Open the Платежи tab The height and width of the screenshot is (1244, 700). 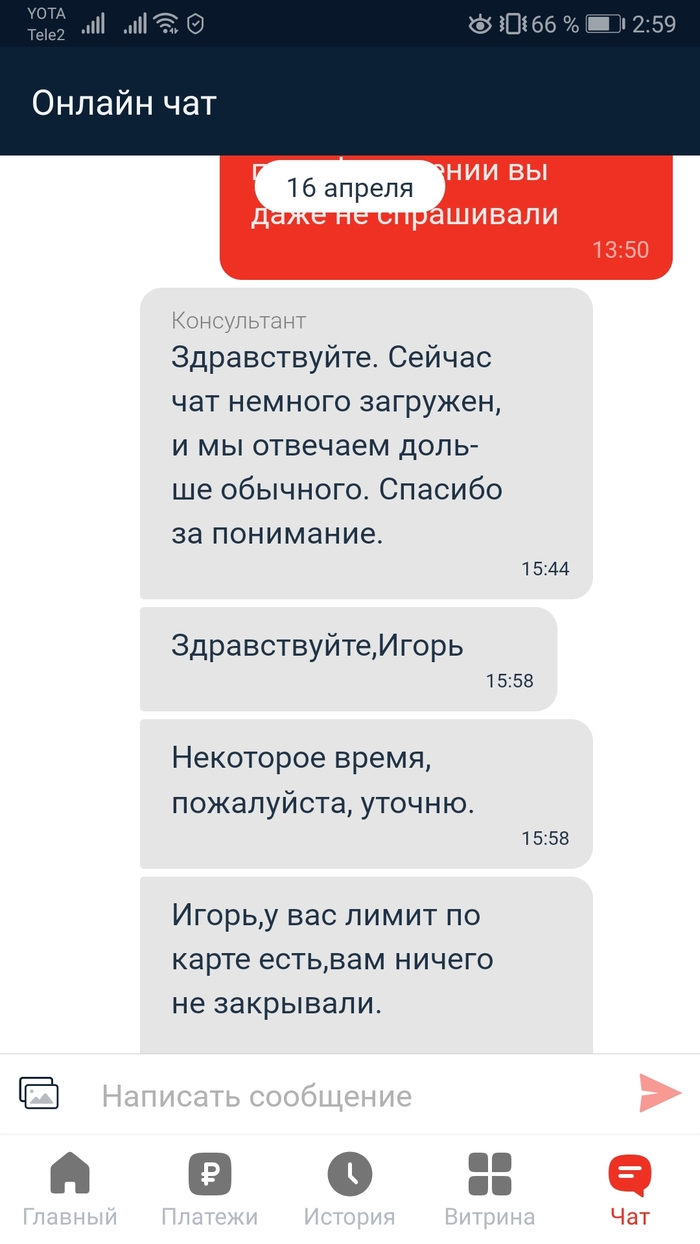point(210,1188)
